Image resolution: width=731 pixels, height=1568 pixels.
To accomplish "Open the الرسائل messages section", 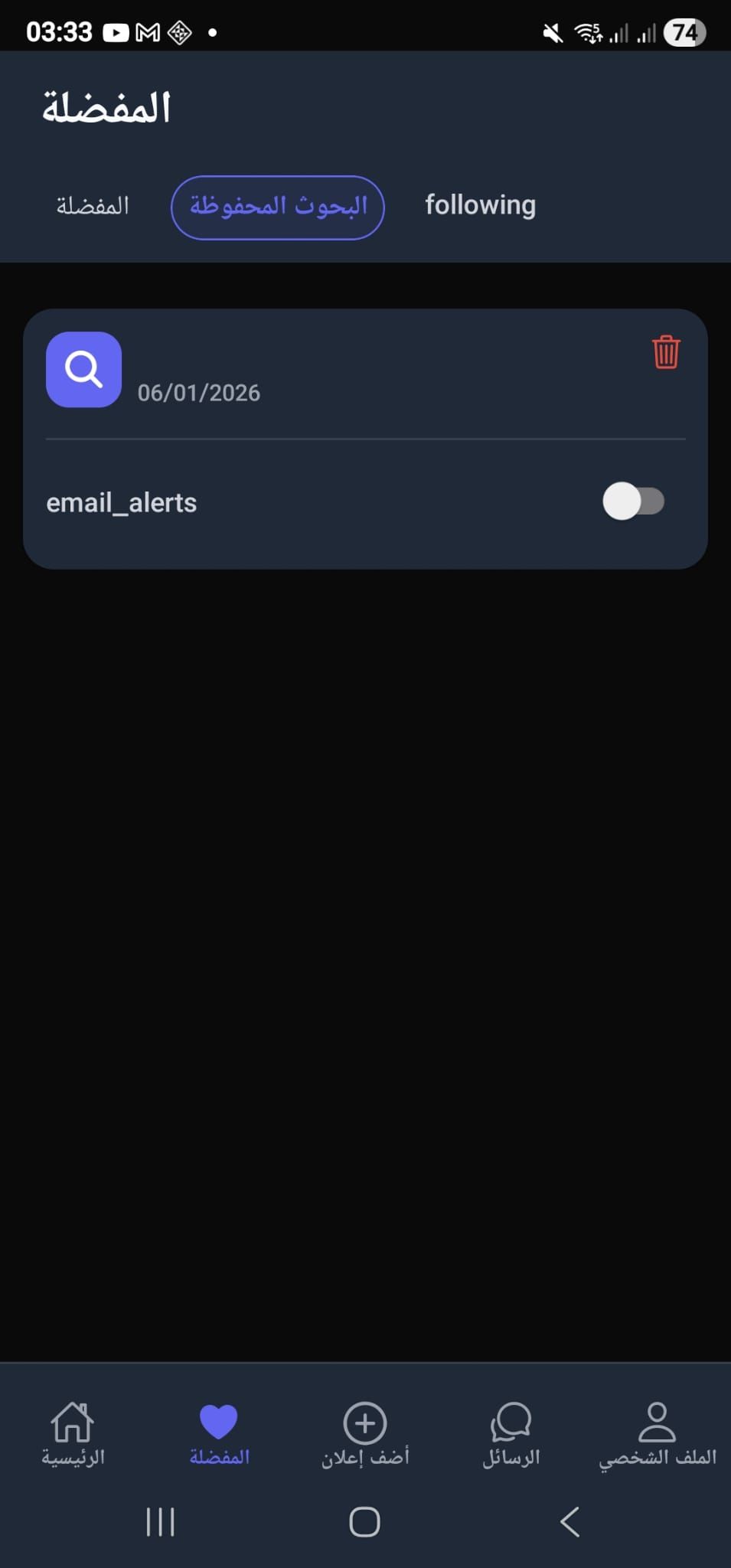I will pos(511,1433).
